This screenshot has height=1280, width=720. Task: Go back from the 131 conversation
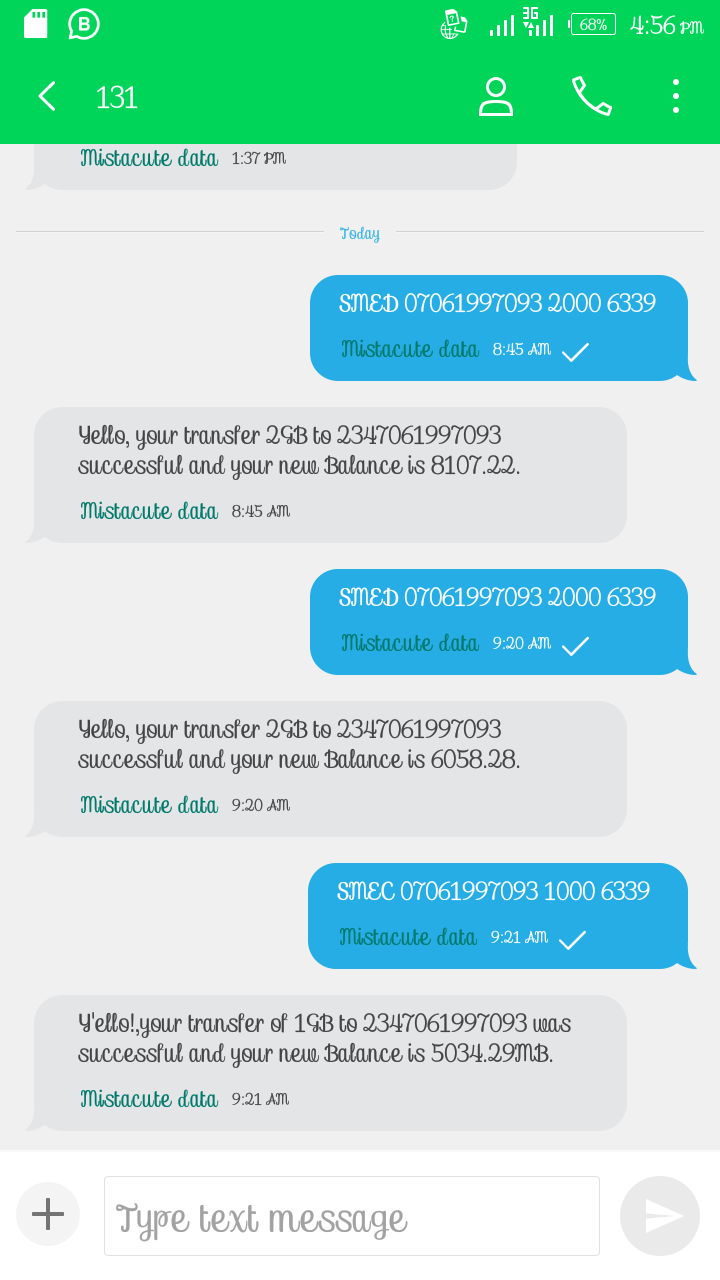click(47, 97)
